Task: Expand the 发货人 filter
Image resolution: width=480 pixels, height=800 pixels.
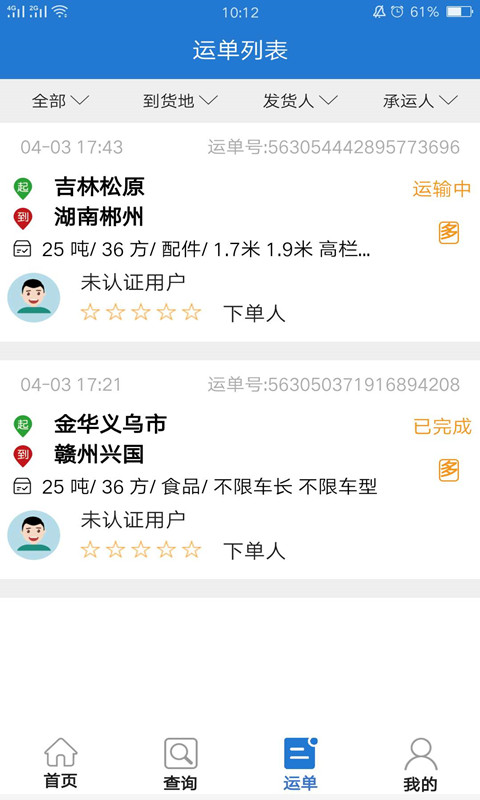Action: tap(300, 101)
